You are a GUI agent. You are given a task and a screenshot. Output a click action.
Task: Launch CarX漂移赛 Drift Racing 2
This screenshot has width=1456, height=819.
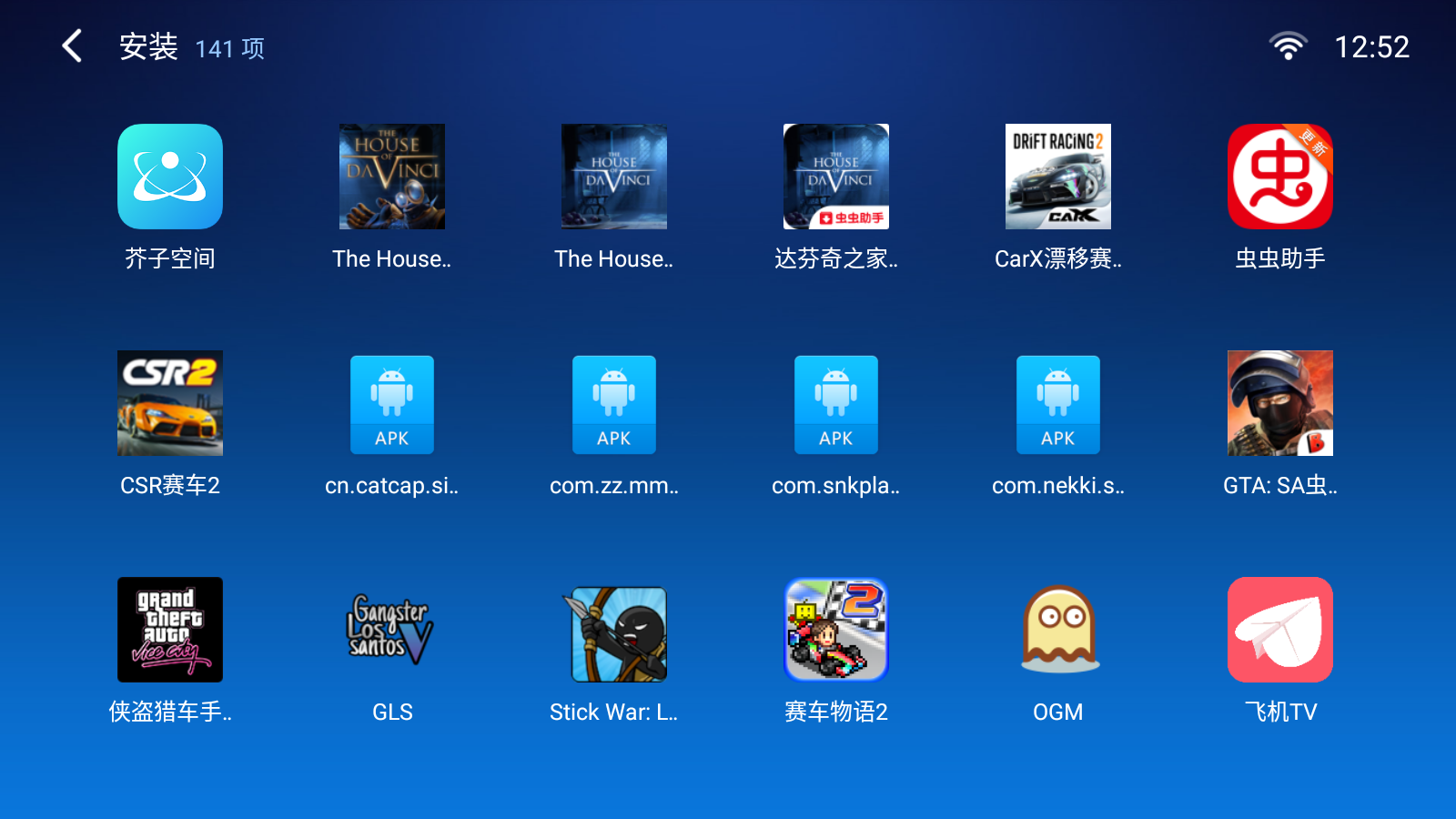pyautogui.click(x=1057, y=177)
